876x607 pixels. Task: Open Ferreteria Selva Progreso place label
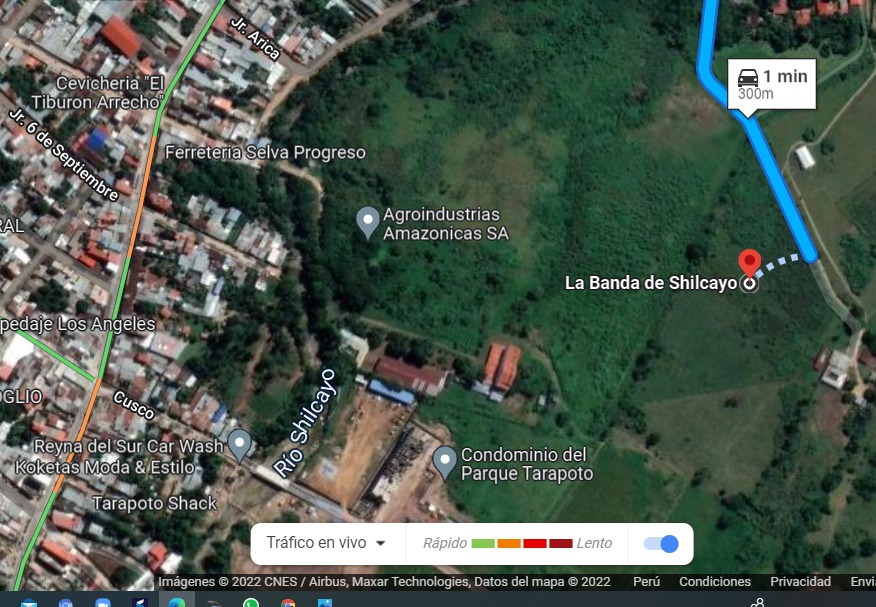click(x=265, y=153)
